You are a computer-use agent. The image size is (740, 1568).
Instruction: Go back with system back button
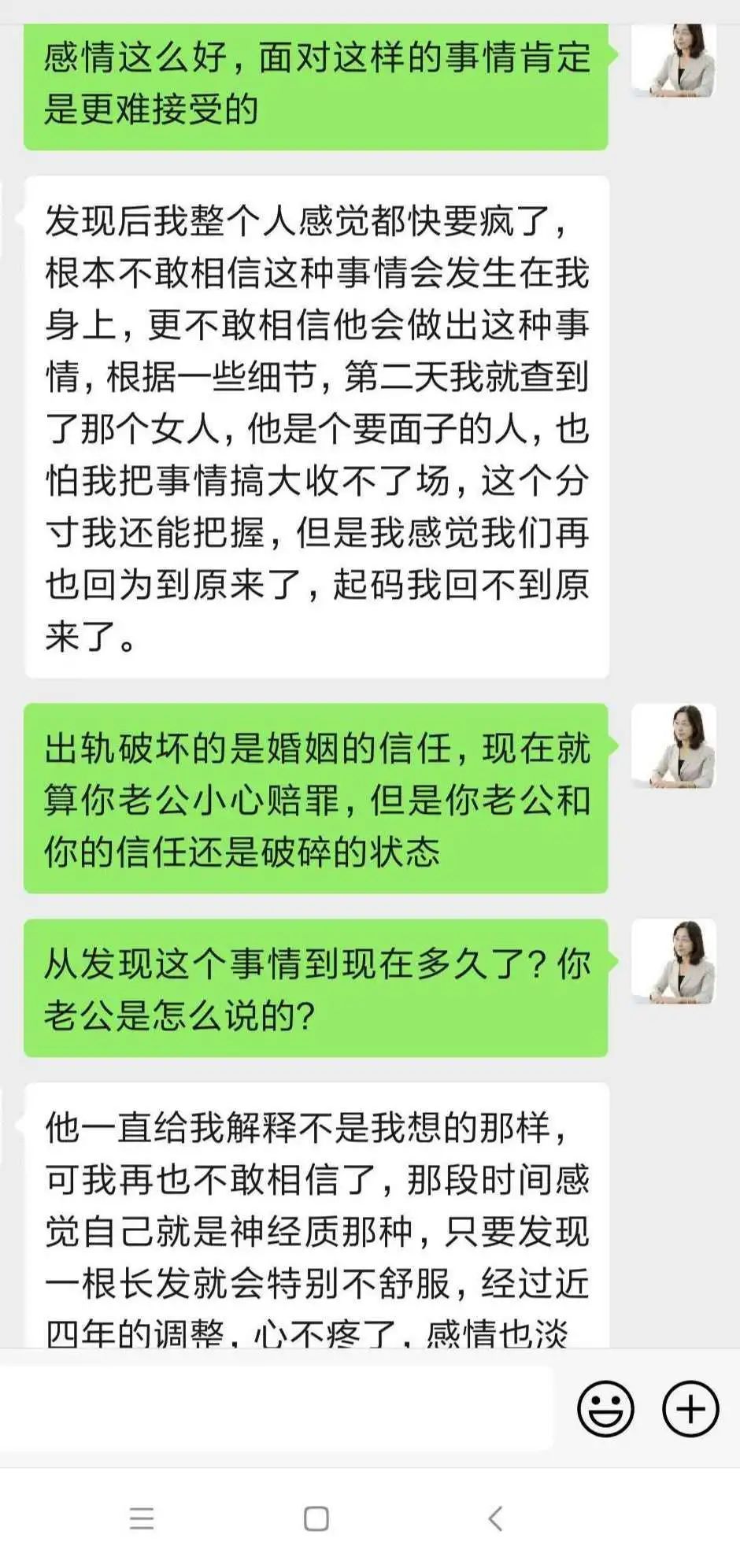[x=495, y=1518]
